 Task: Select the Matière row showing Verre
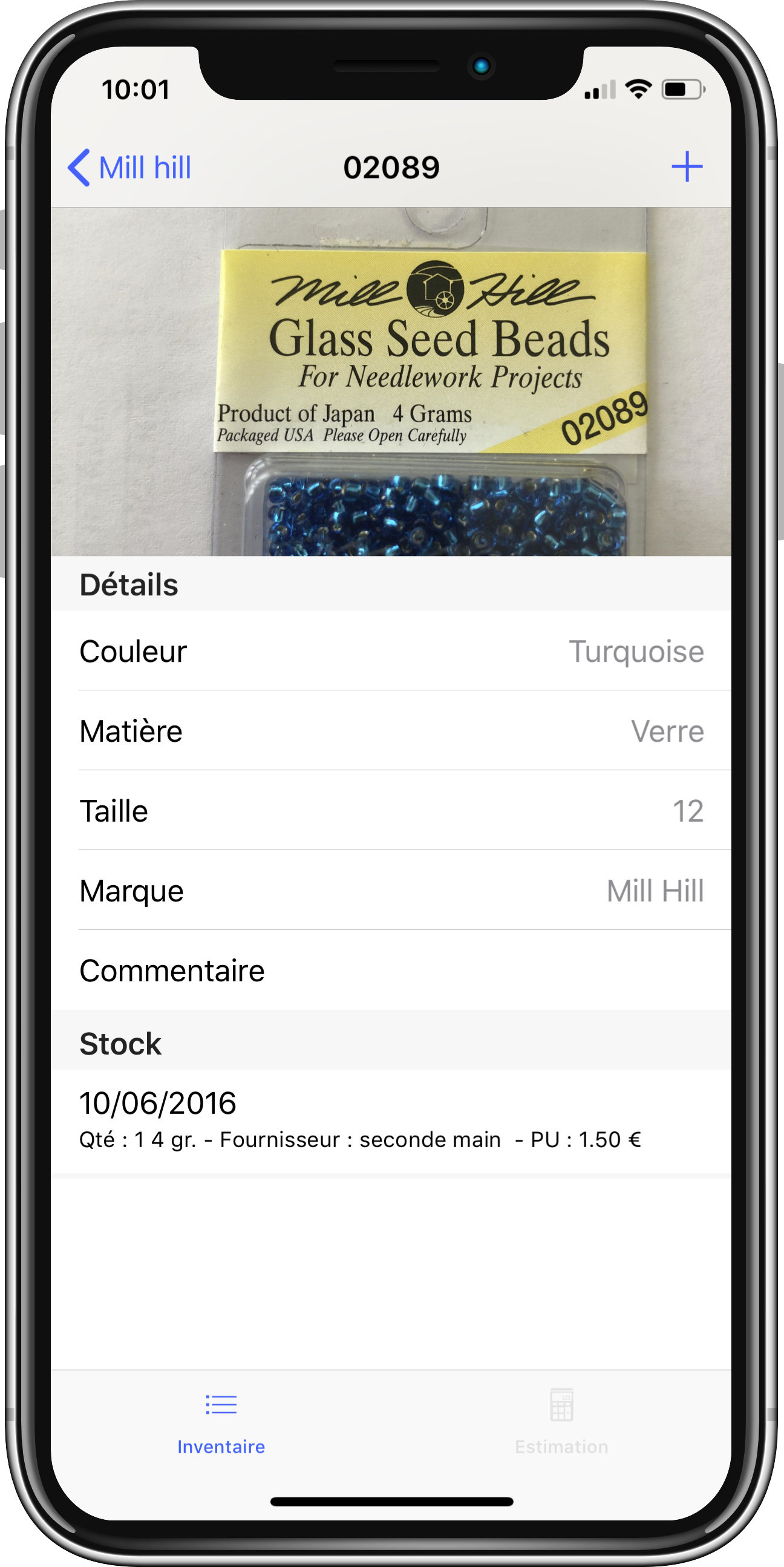pyautogui.click(x=391, y=731)
